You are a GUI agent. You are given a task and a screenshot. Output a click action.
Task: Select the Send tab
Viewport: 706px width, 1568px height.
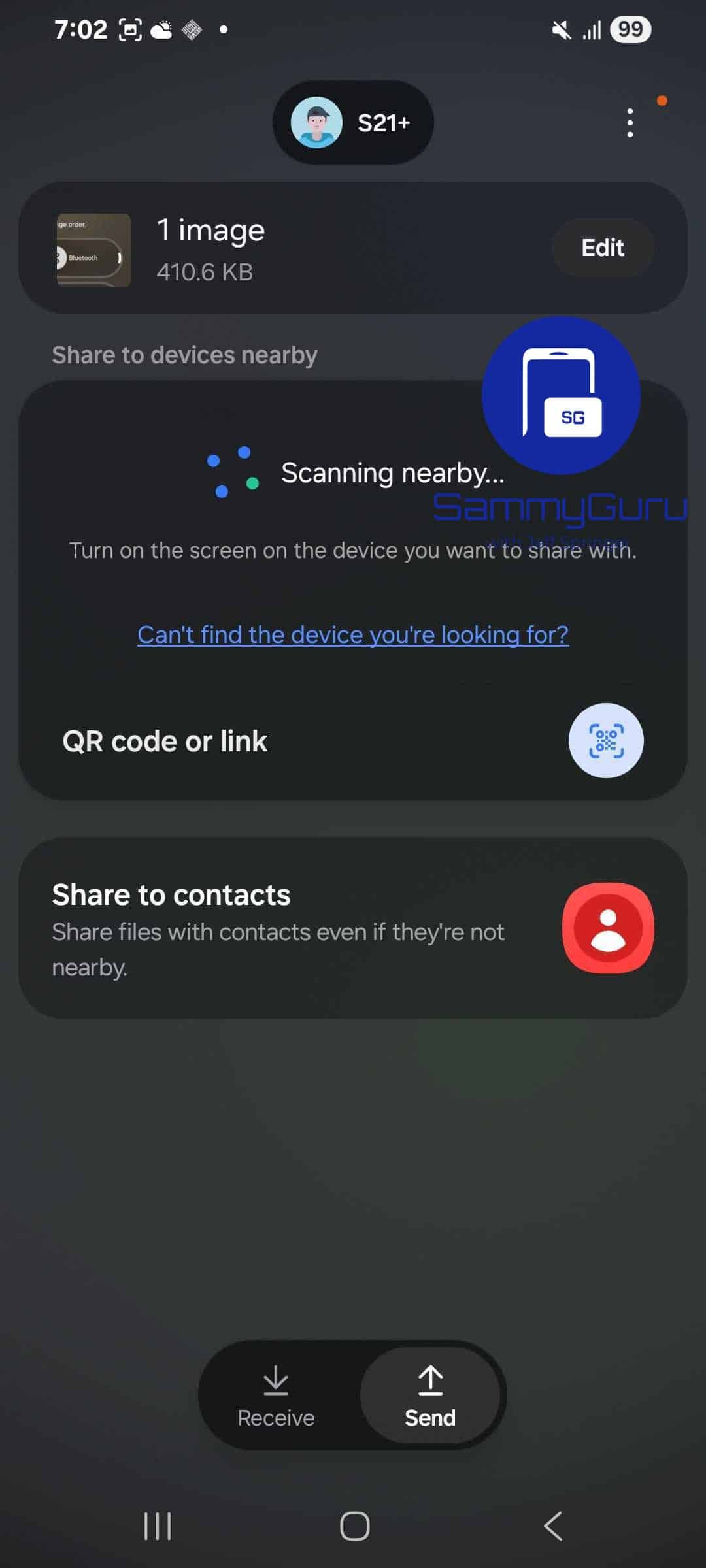pos(430,1396)
